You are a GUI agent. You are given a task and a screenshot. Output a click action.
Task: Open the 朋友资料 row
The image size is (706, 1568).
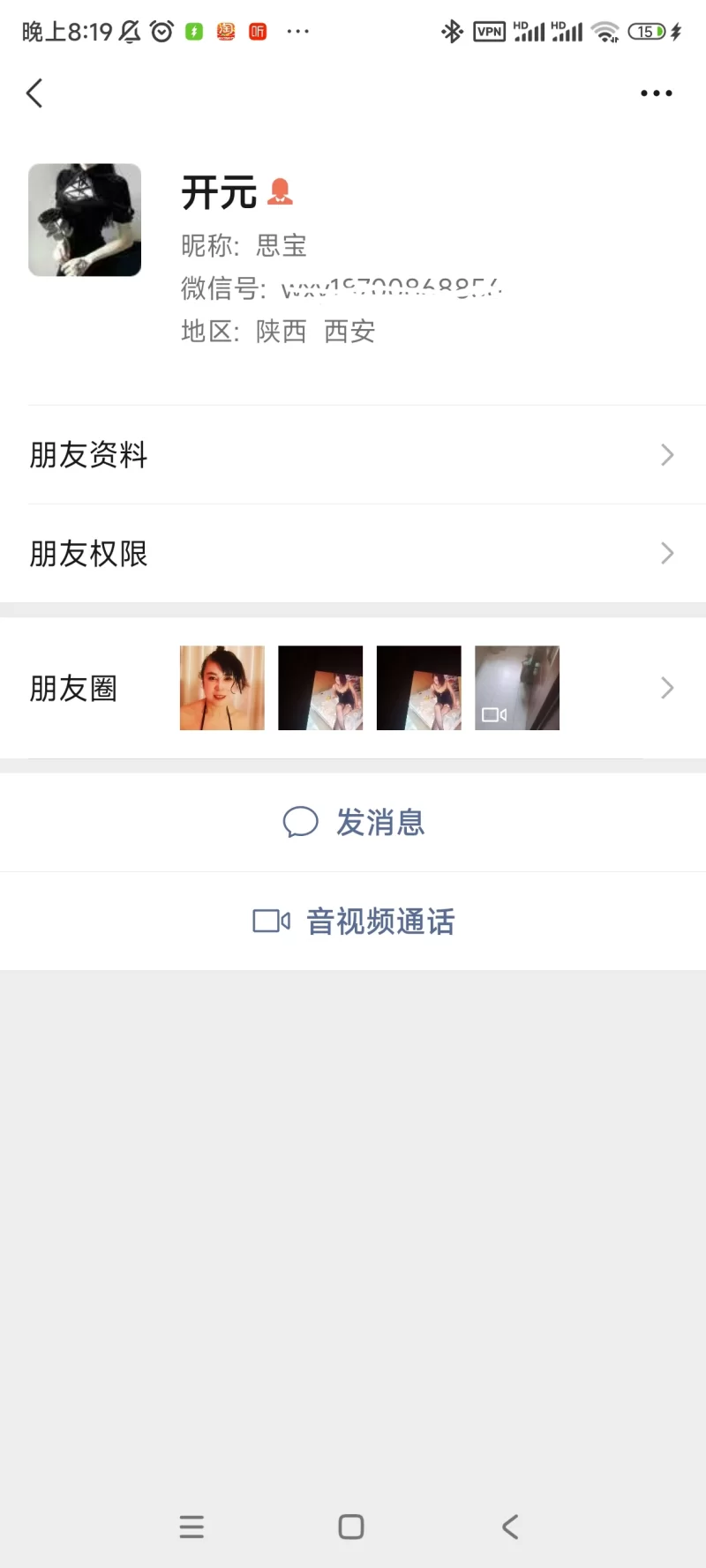[x=353, y=455]
